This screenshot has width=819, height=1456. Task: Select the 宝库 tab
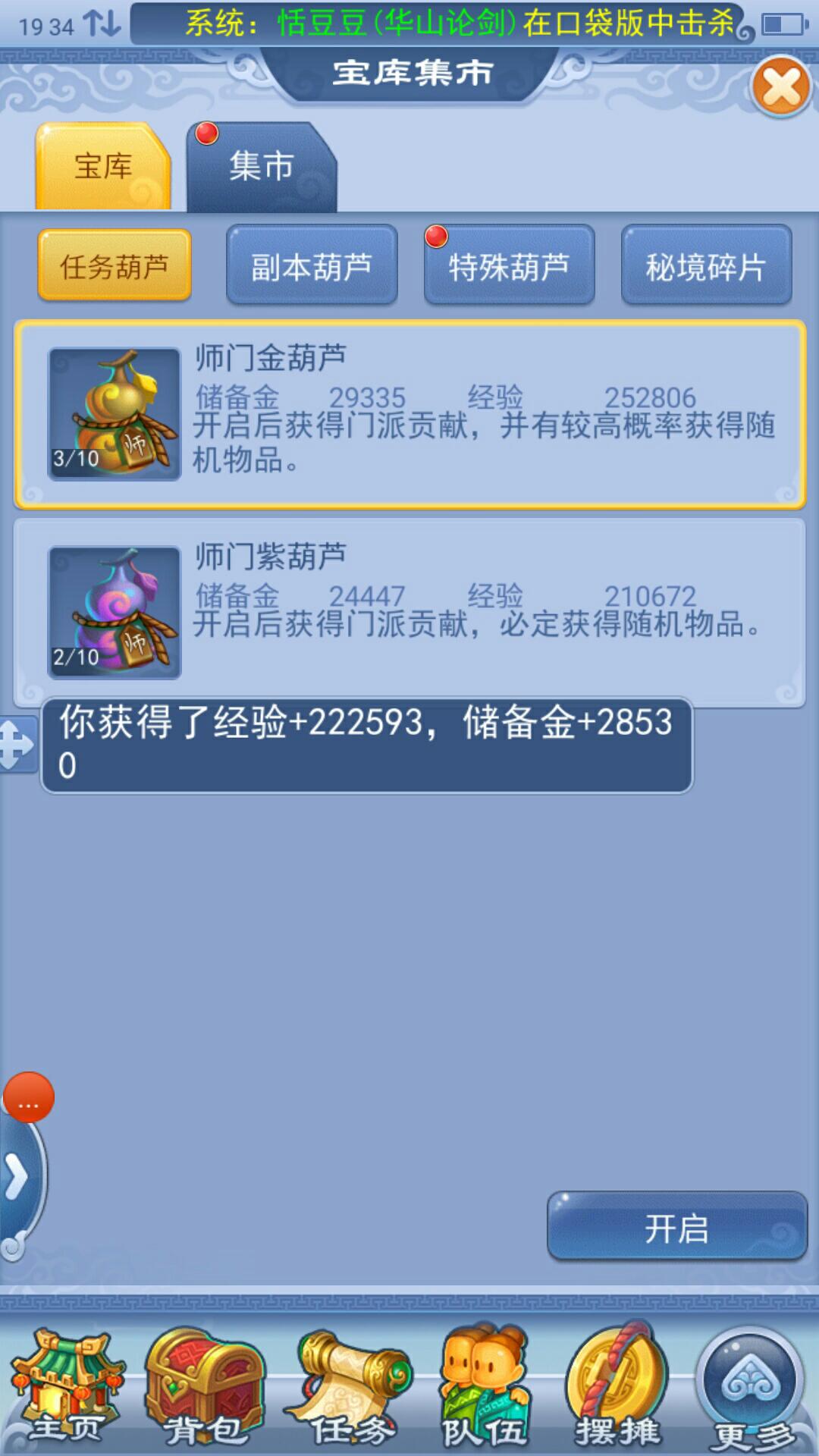click(103, 167)
